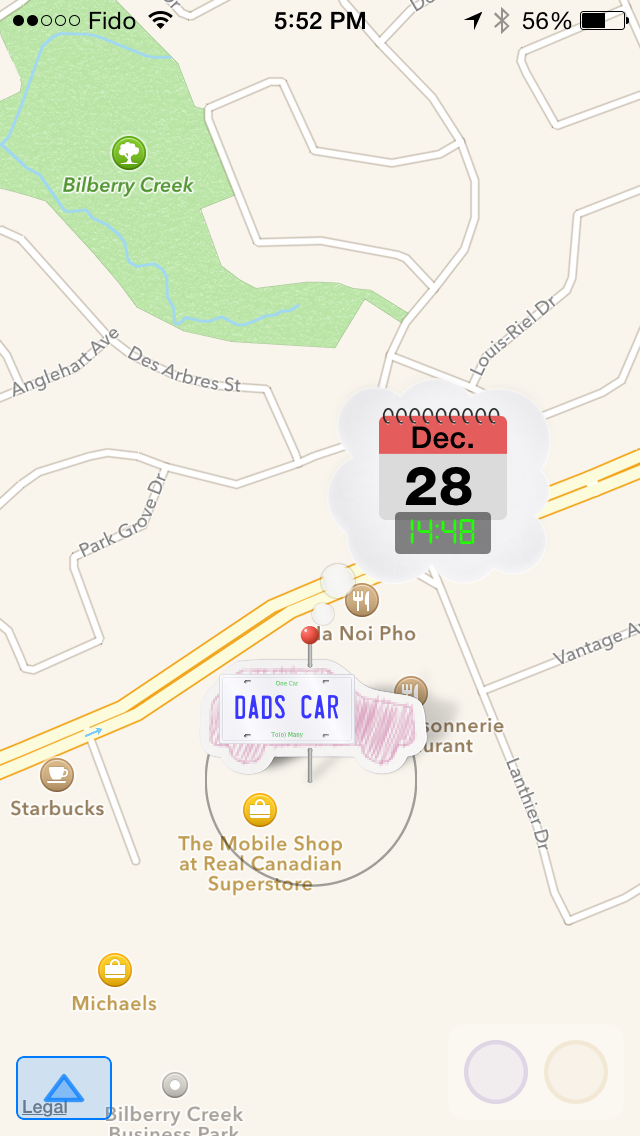Select the red parking pin
Screen dimensions: 640x1136
[x=310, y=635]
